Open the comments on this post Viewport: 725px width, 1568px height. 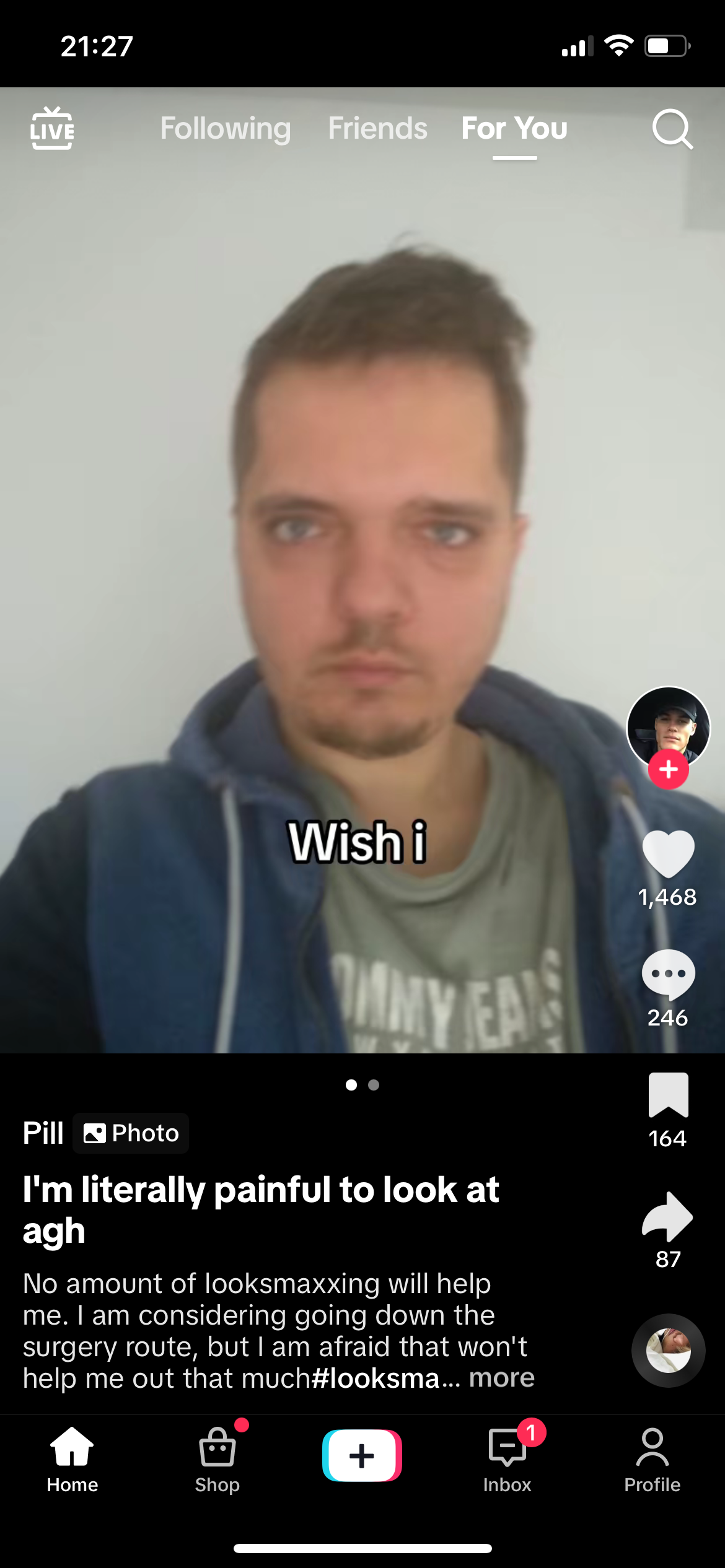point(668,975)
